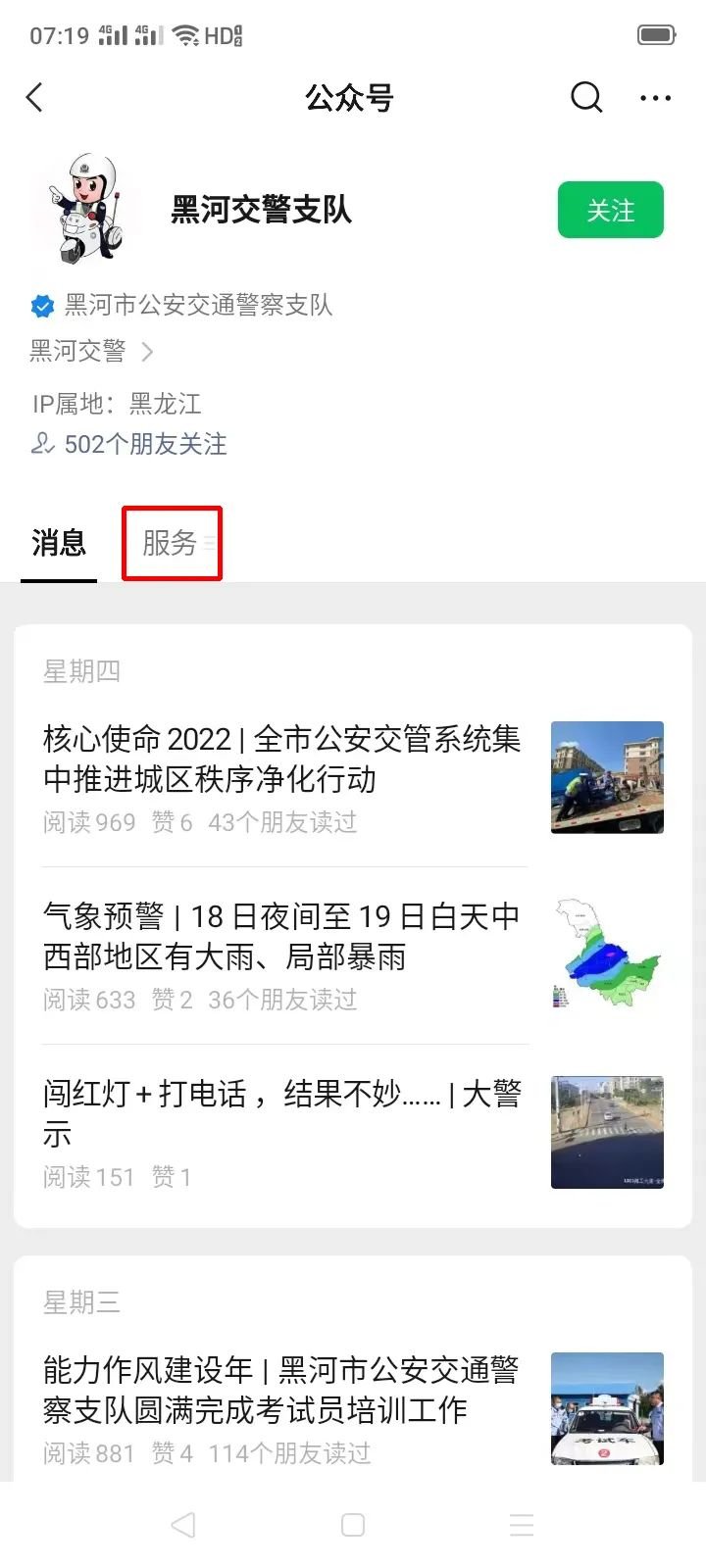Switch to the 服务 tab
The width and height of the screenshot is (706, 1568).
172,542
